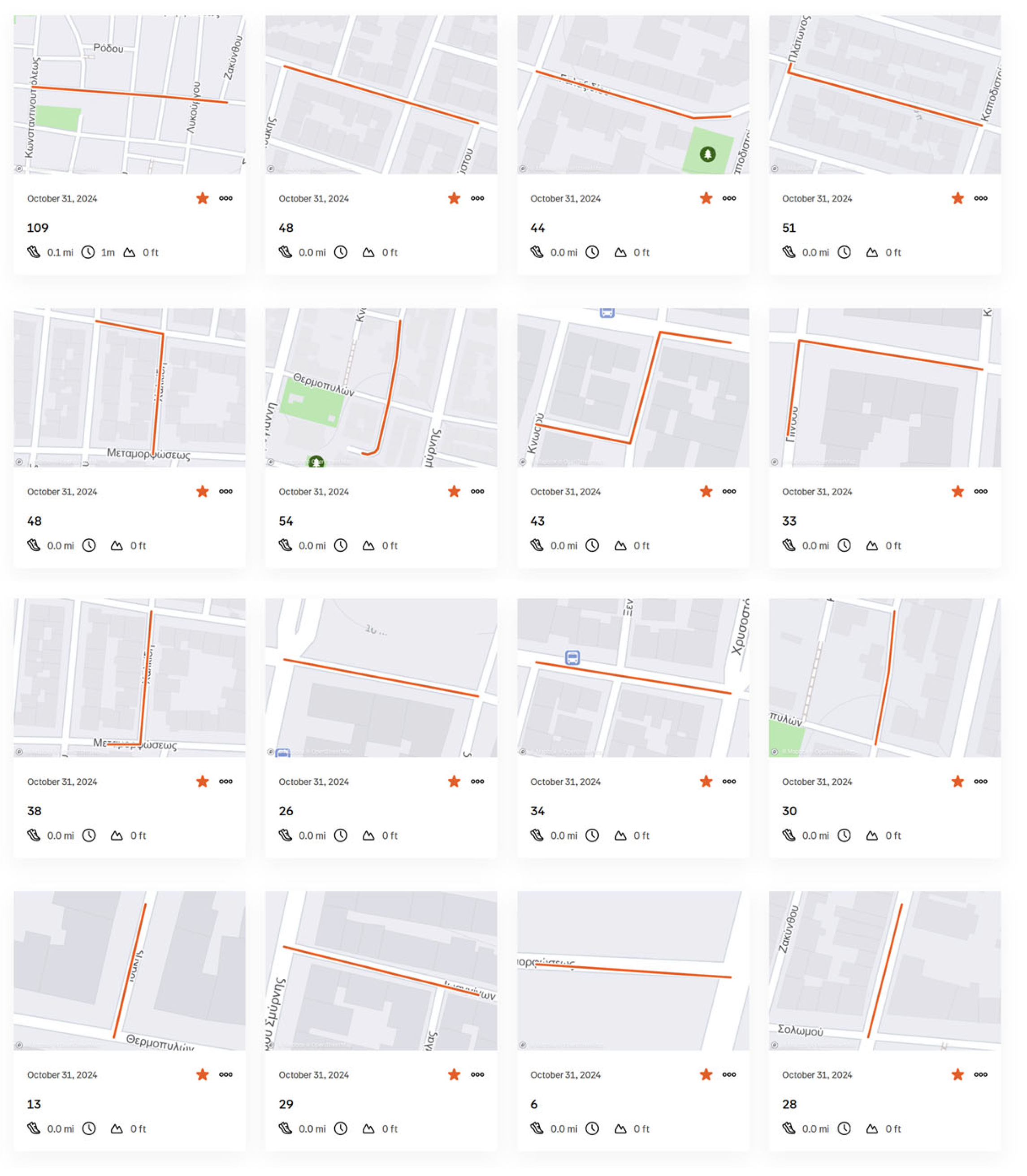
Task: Open the route map titled 44
Action: click(633, 95)
